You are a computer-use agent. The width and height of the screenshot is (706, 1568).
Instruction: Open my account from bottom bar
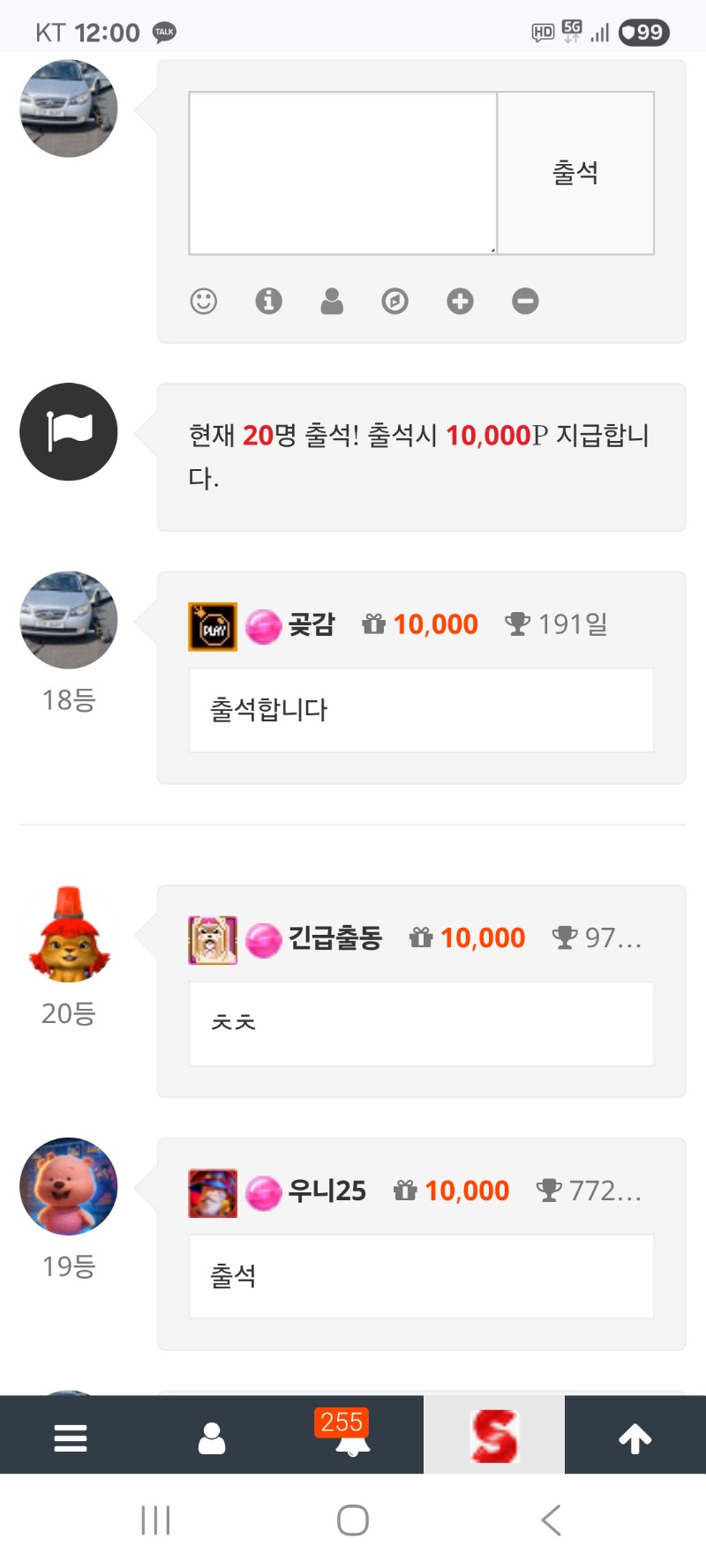click(212, 1437)
